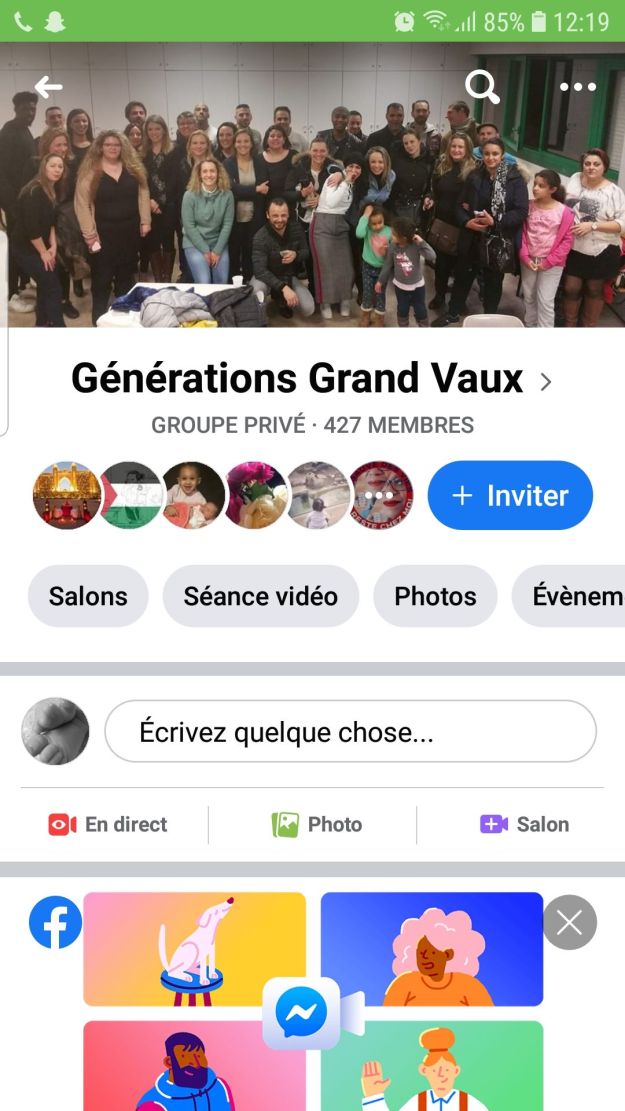625x1111 pixels.
Task: Open the Séance vidéo chip
Action: [x=260, y=597]
